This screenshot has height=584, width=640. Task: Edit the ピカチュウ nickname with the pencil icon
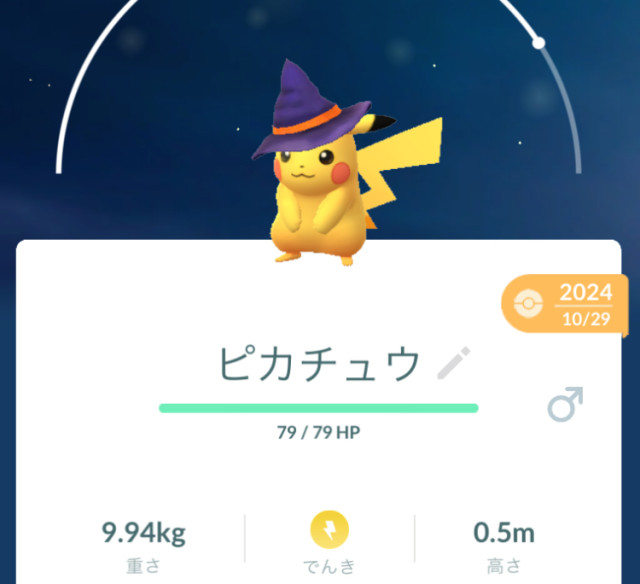pyautogui.click(x=453, y=364)
